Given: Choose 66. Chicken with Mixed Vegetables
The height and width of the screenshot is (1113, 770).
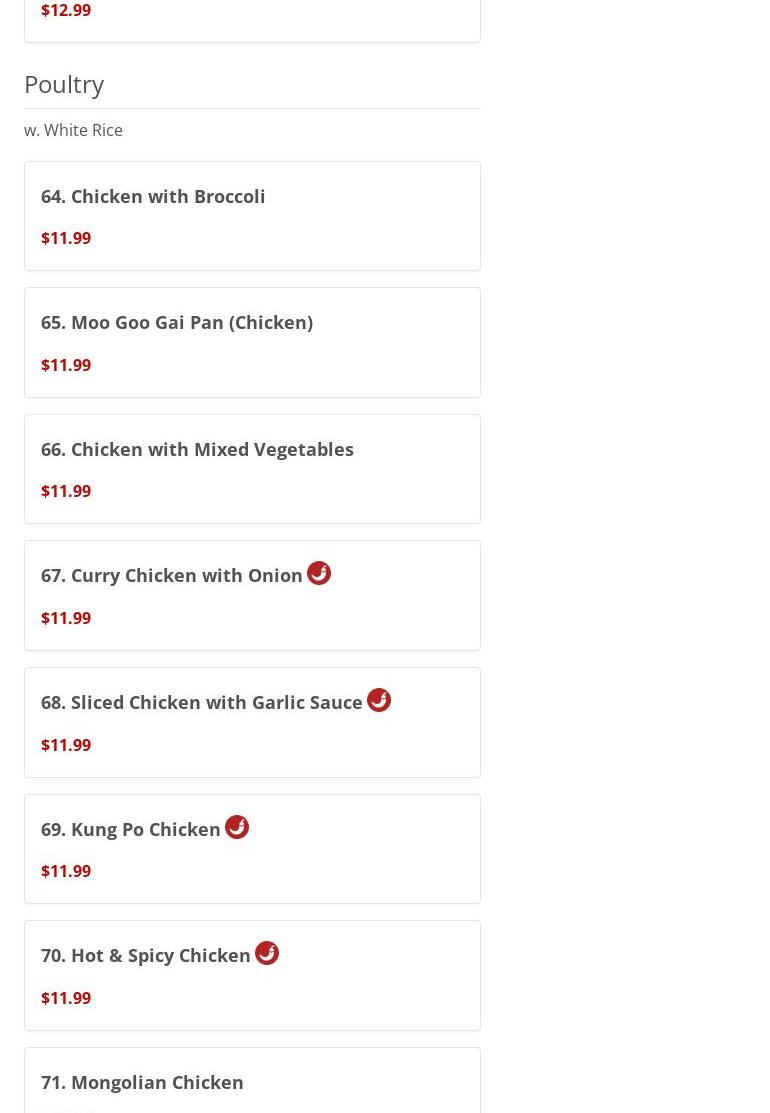Looking at the screenshot, I should 252,469.
